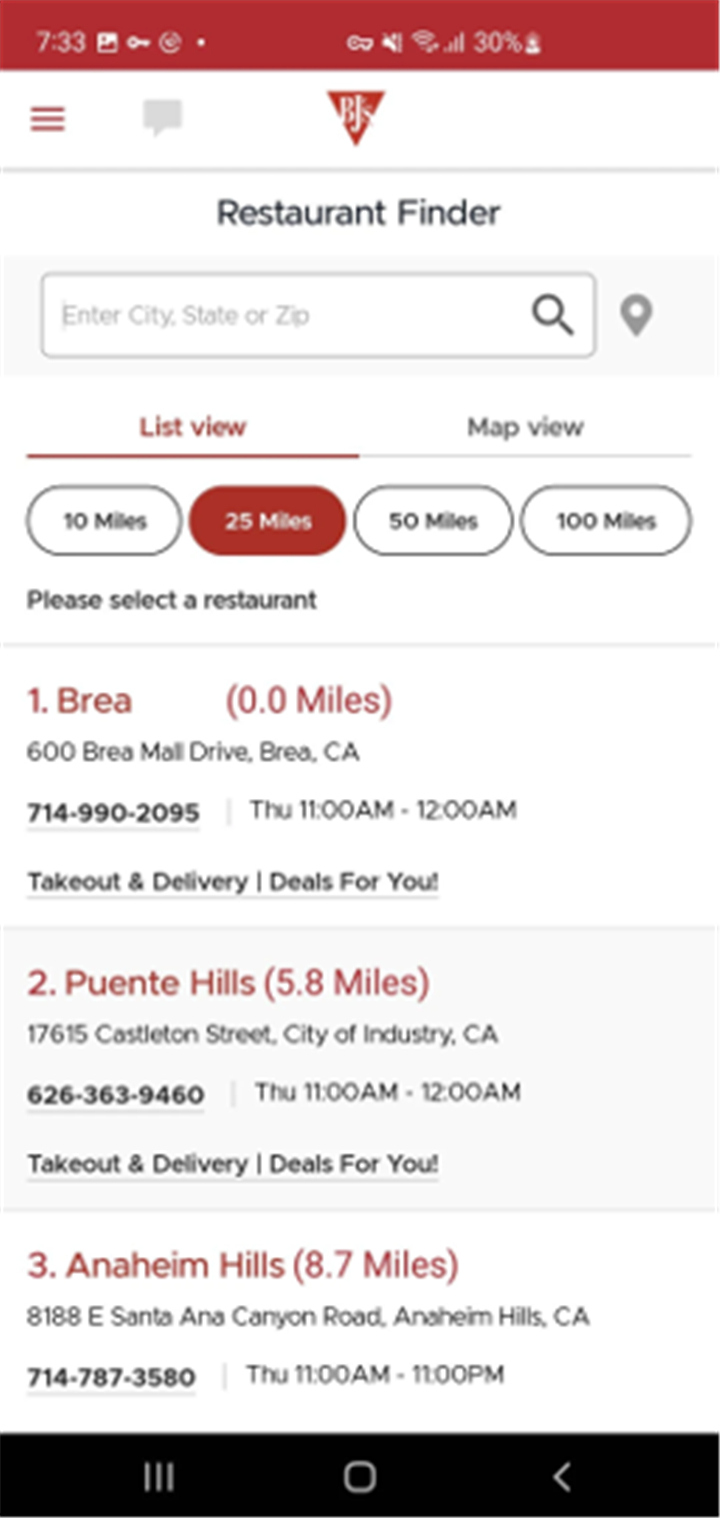Call Brea at 714-990-2095

point(113,813)
